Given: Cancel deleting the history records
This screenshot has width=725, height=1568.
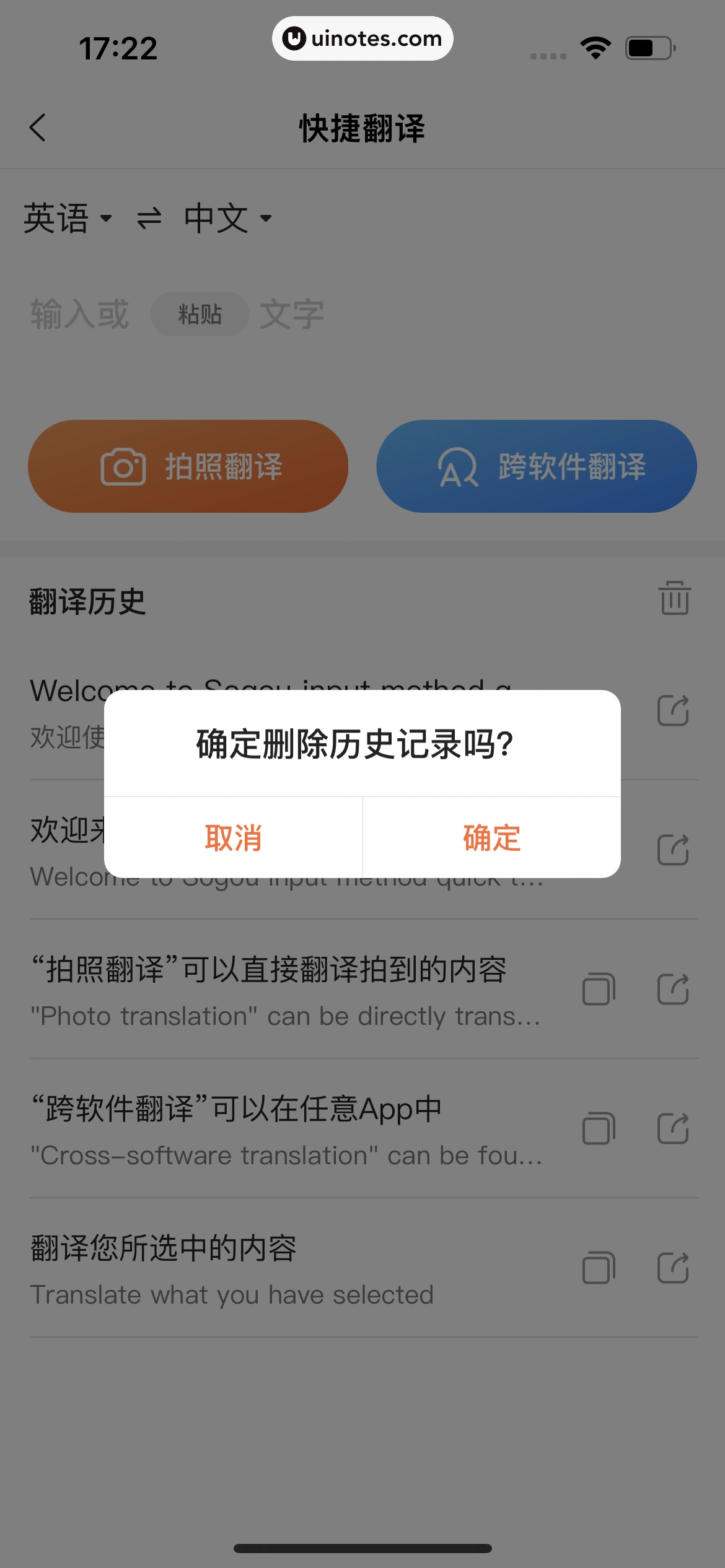Looking at the screenshot, I should (233, 837).
